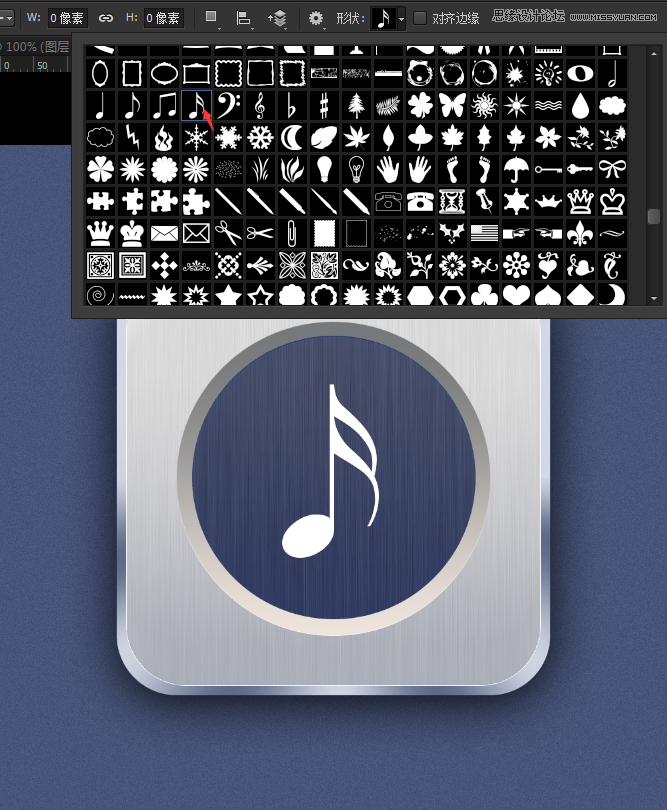Screen dimensions: 667x810
Task: Open the path arrangement layers icon
Action: (x=279, y=18)
